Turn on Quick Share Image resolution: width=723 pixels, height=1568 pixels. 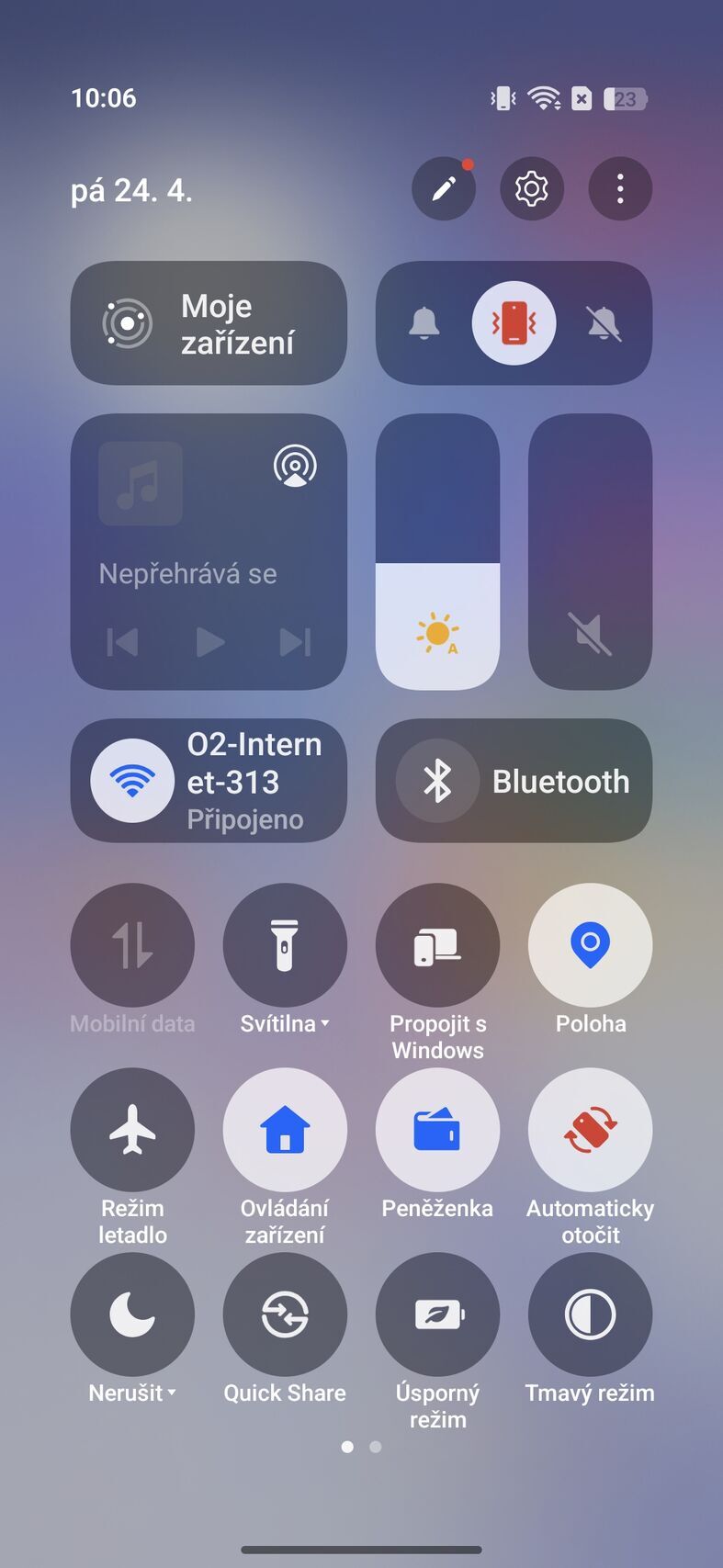pyautogui.click(x=285, y=1314)
